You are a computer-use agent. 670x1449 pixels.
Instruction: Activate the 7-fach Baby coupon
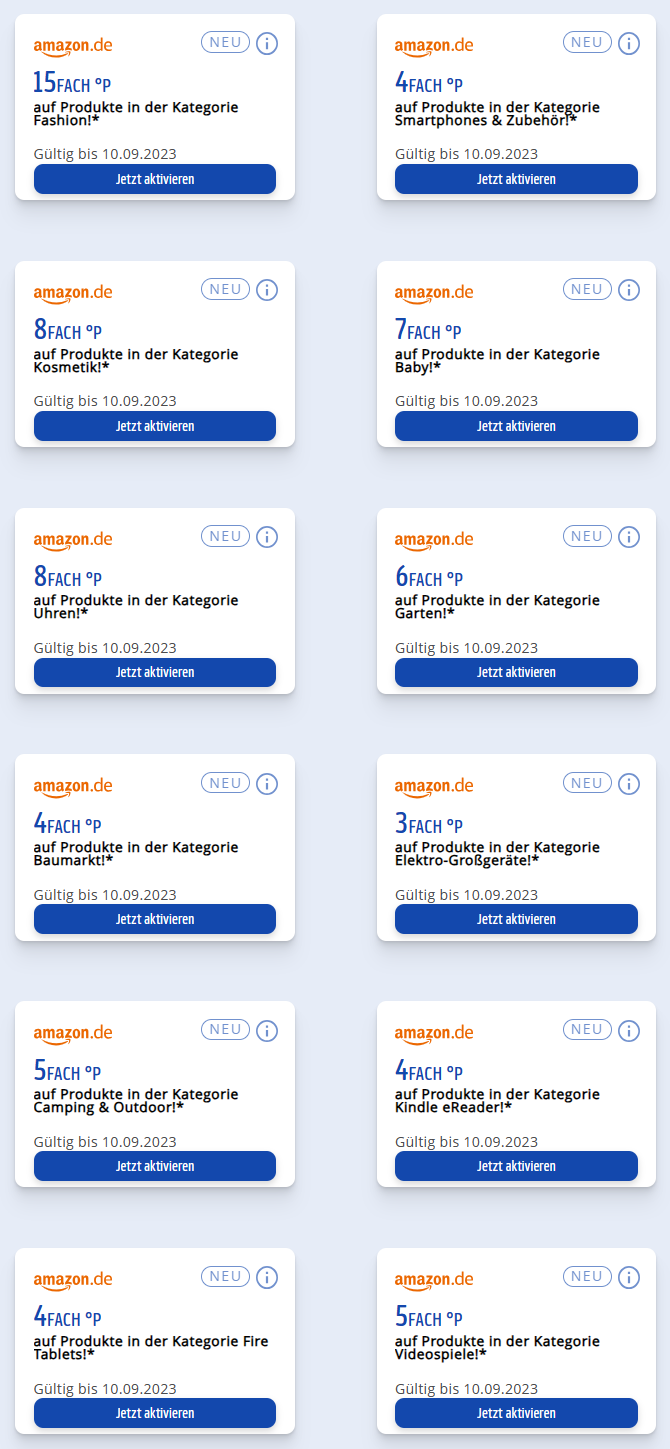pos(516,426)
